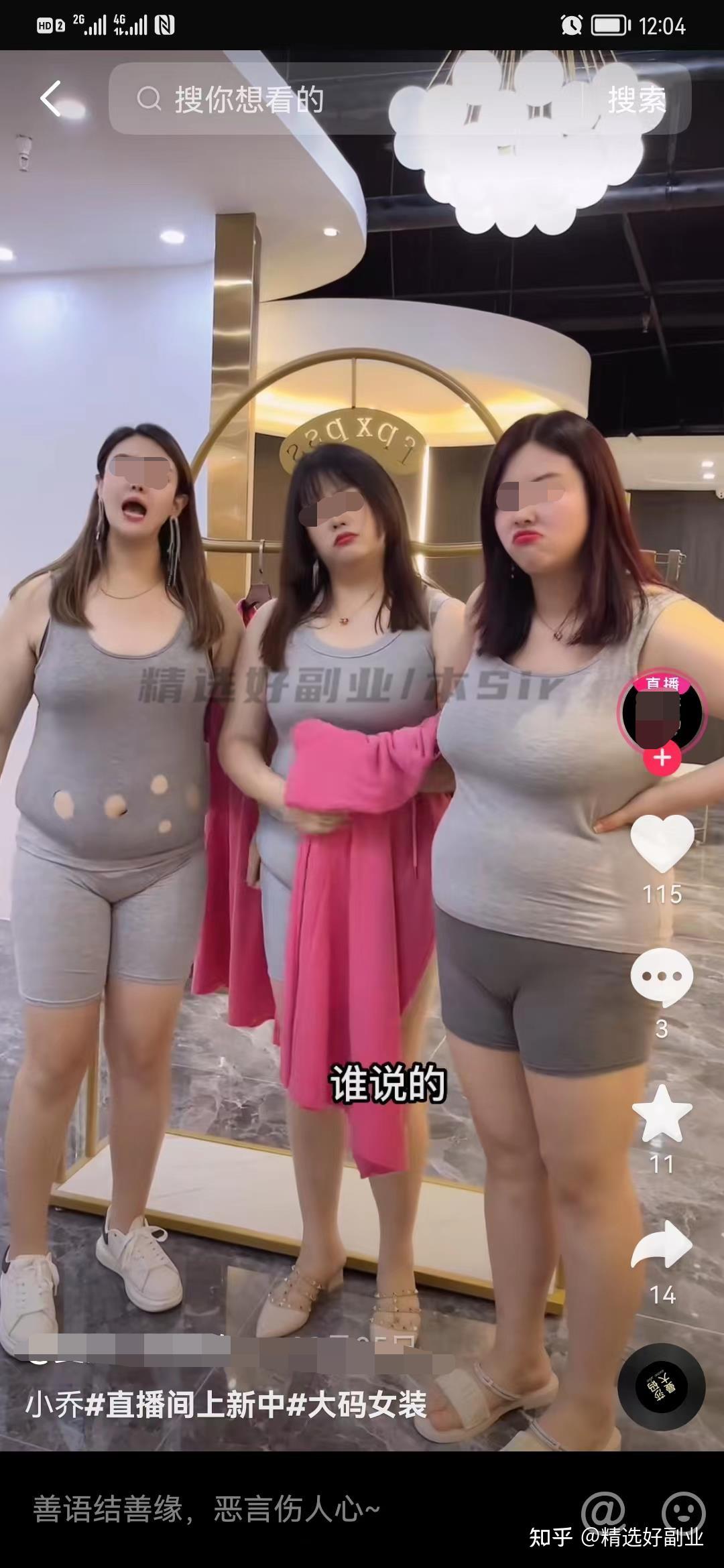
Task: Follow the creator with the plus button
Action: 662,758
